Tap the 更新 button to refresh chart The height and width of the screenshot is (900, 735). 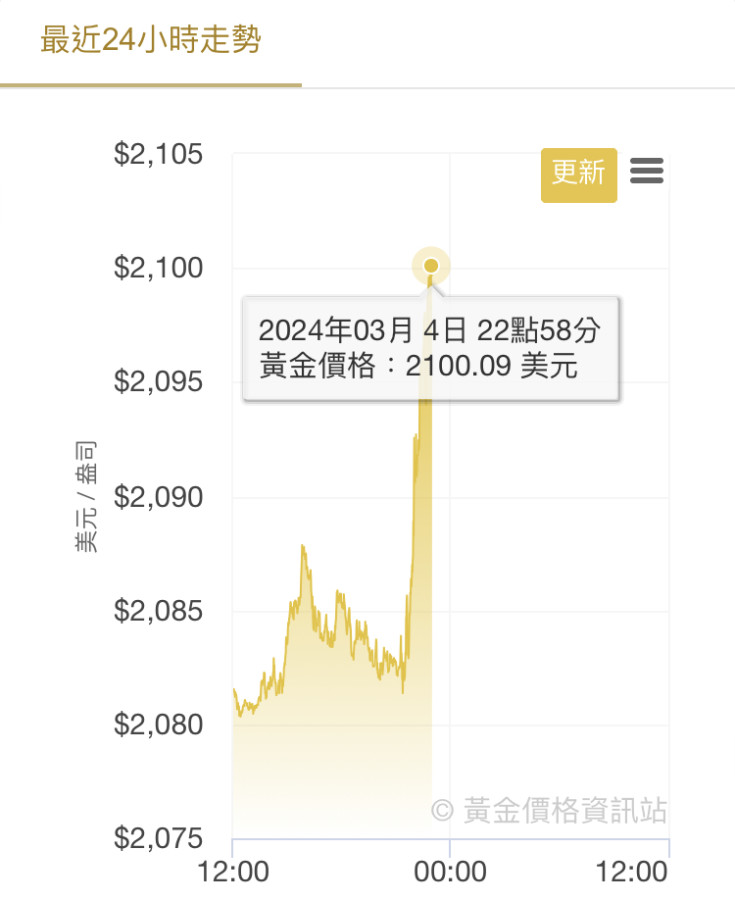coord(579,174)
